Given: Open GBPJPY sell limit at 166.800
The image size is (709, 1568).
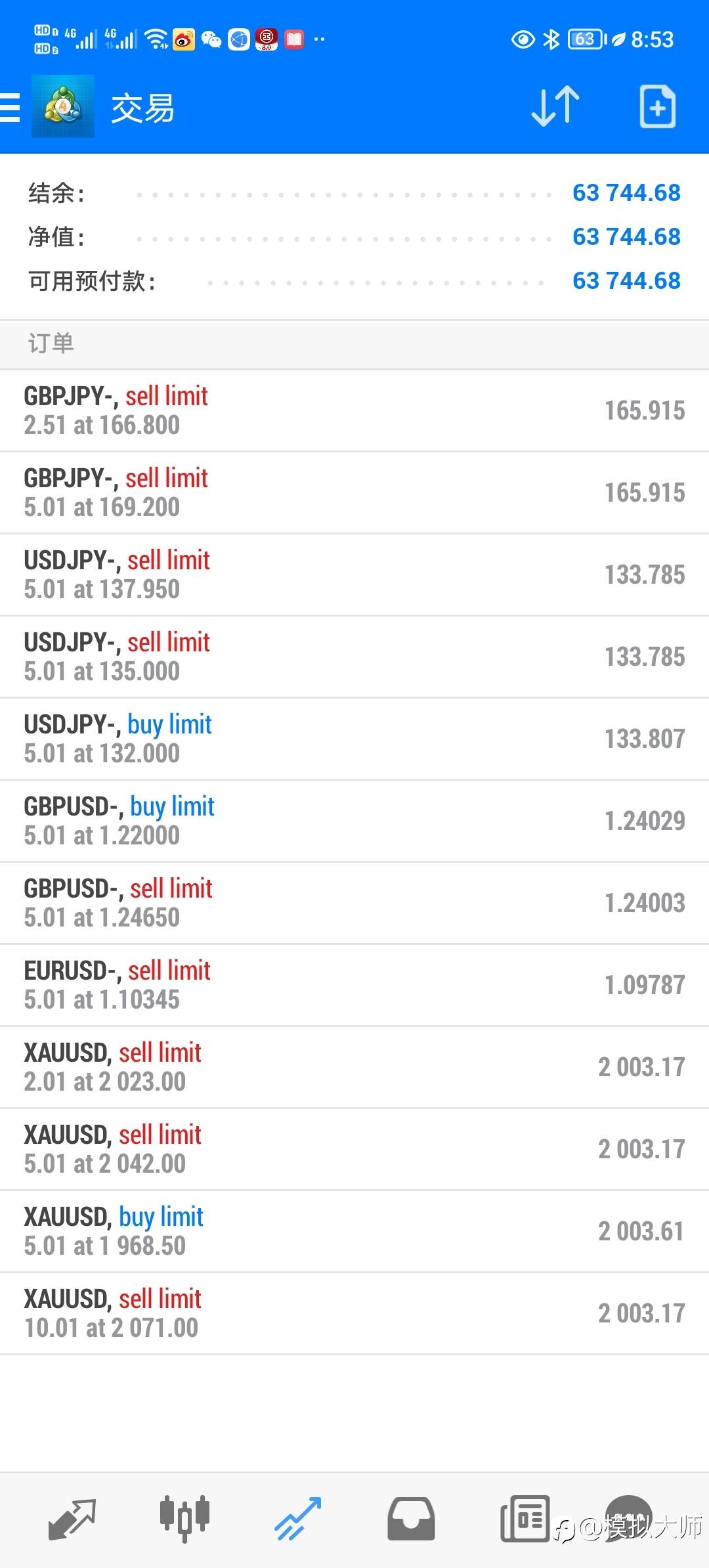Looking at the screenshot, I should [354, 411].
